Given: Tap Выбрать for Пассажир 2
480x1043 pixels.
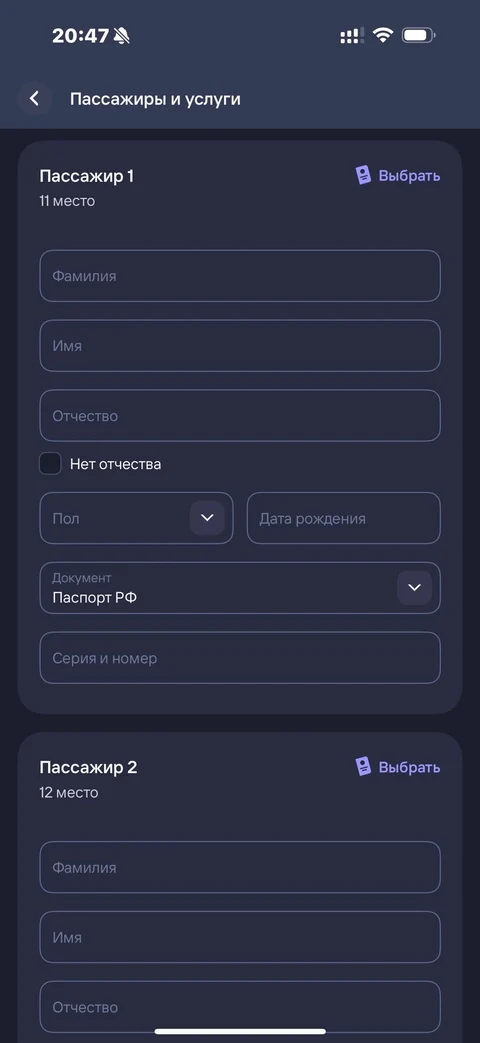Looking at the screenshot, I should [398, 767].
